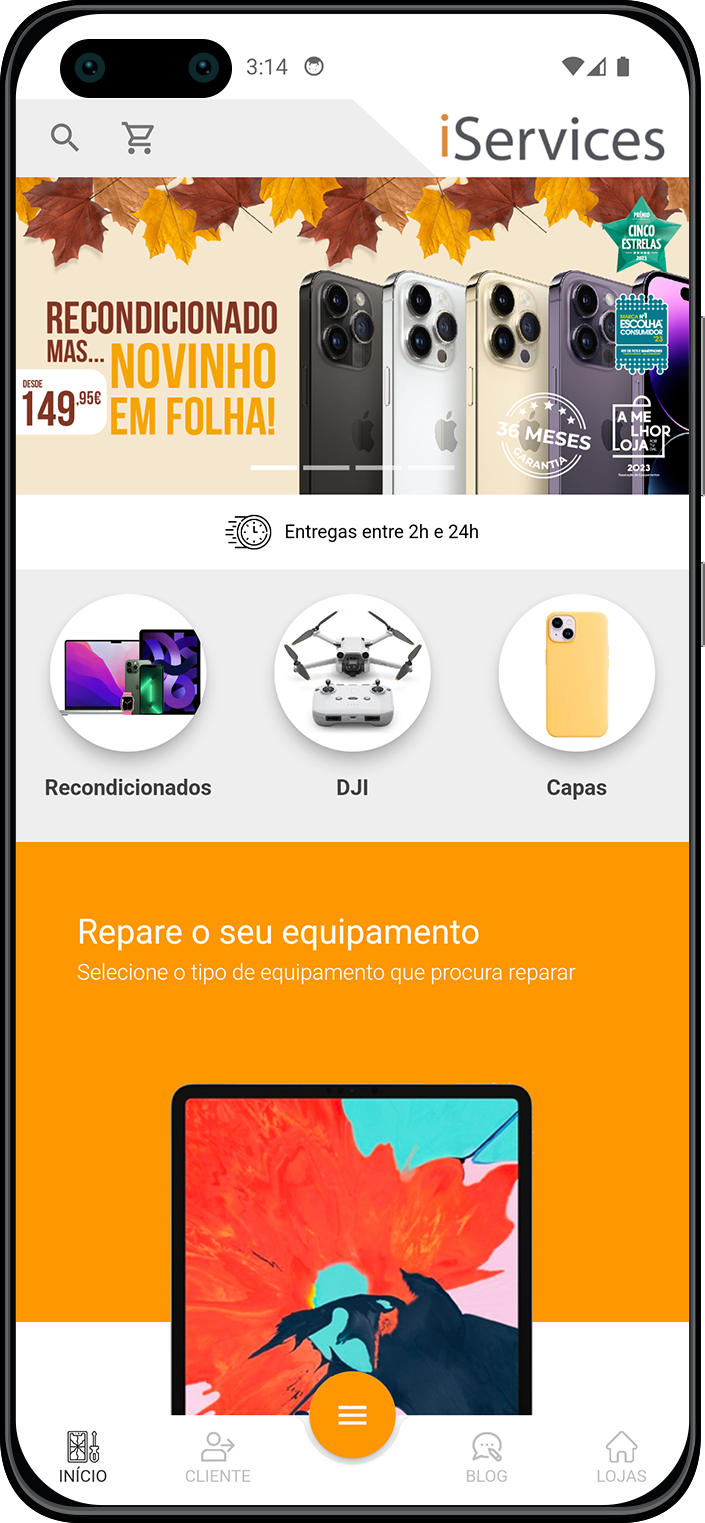Go to the Cliente tab
Screen dimensions: 705x1523
click(x=218, y=1457)
